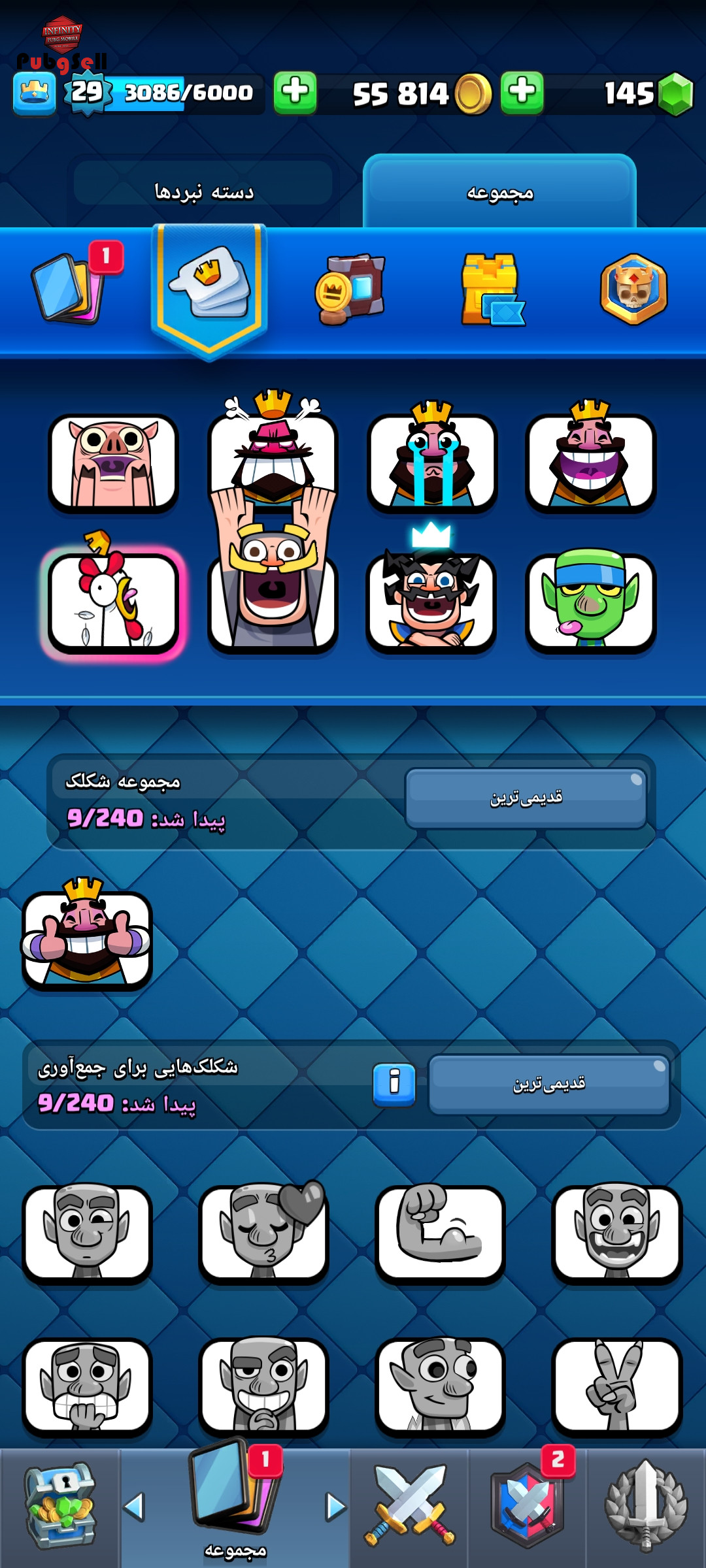Image resolution: width=706 pixels, height=1568 pixels.
Task: Select the pig emote in the deck
Action: 113,463
